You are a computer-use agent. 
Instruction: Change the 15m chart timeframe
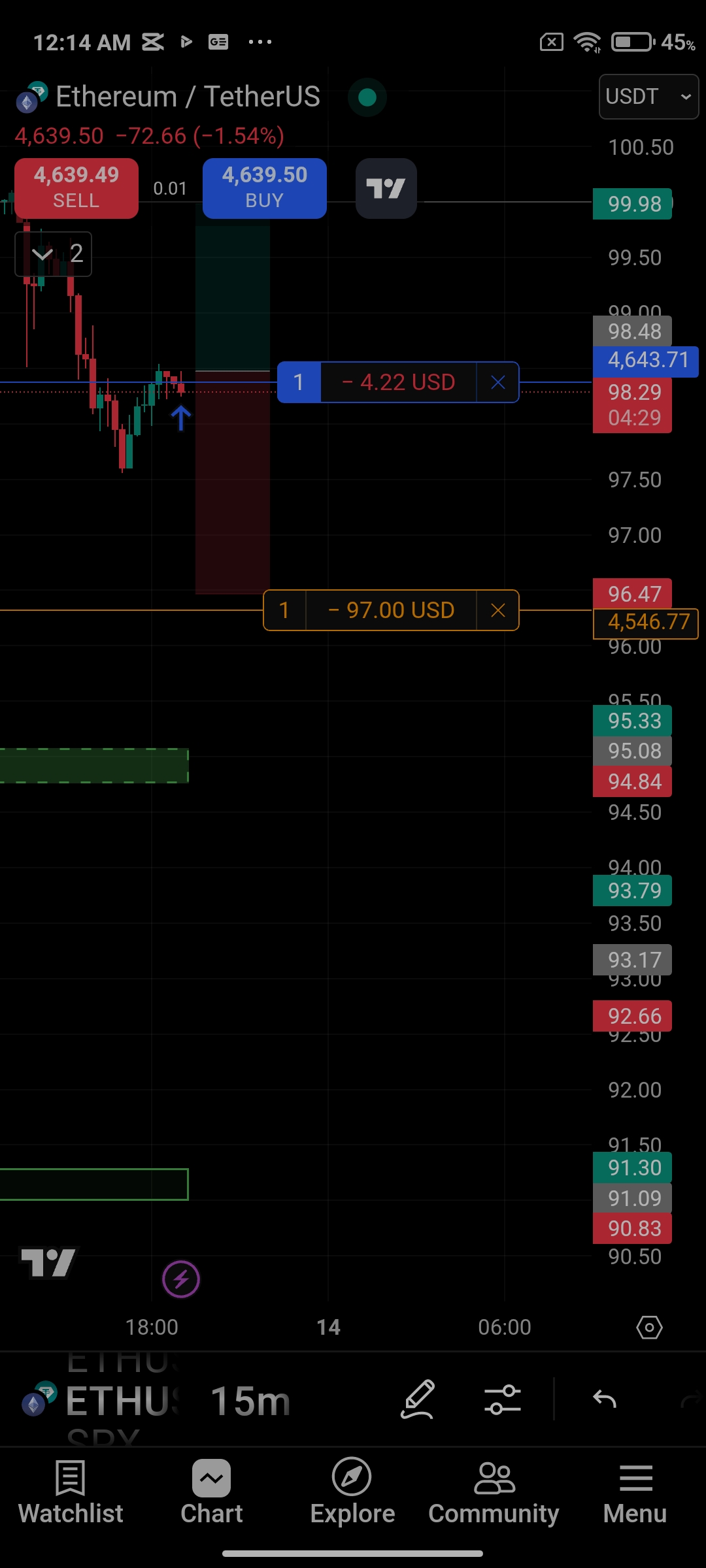click(250, 1401)
